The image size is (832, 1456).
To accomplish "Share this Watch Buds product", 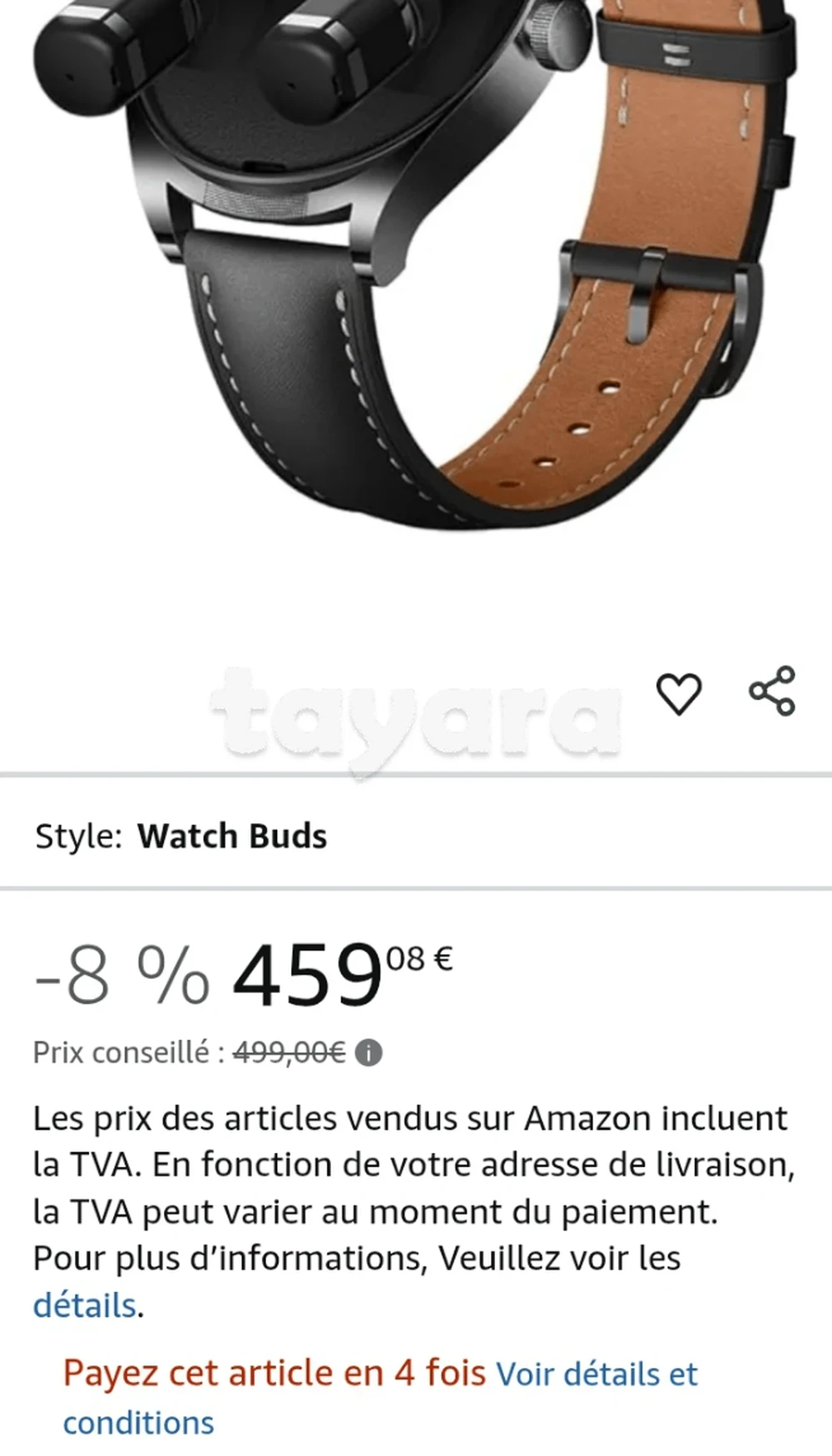I will [772, 691].
